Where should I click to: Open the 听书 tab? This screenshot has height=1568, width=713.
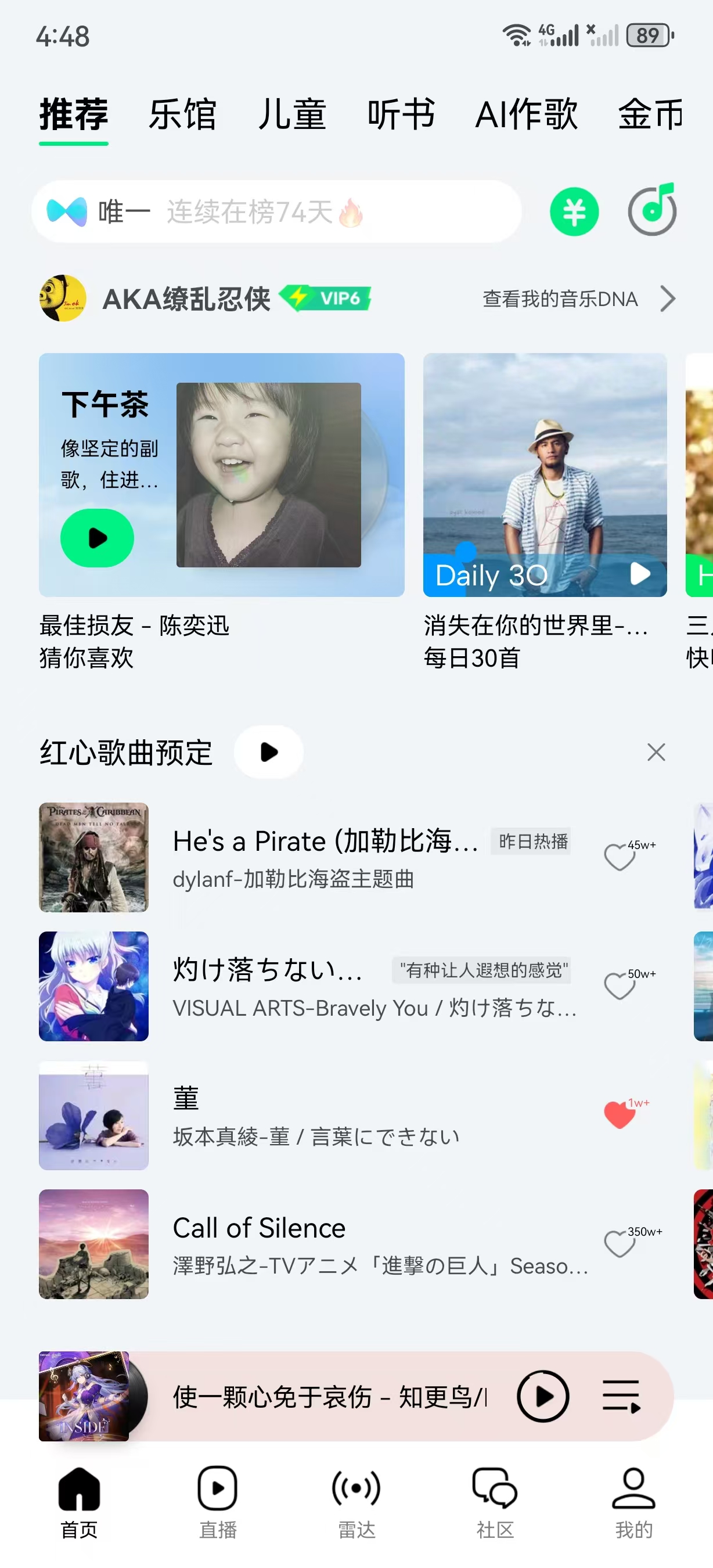401,114
